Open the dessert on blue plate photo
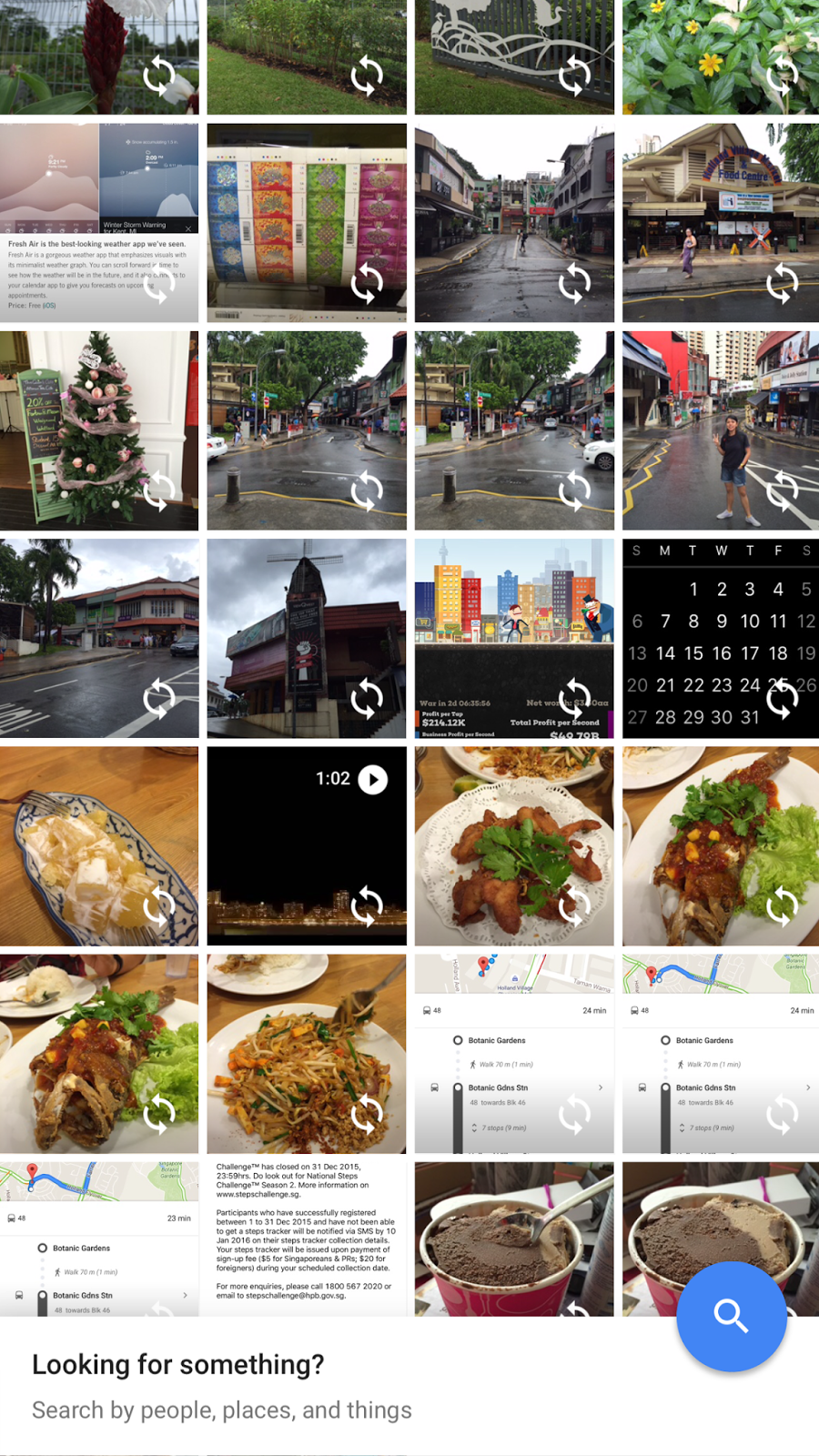This screenshot has width=819, height=1456. [x=99, y=846]
